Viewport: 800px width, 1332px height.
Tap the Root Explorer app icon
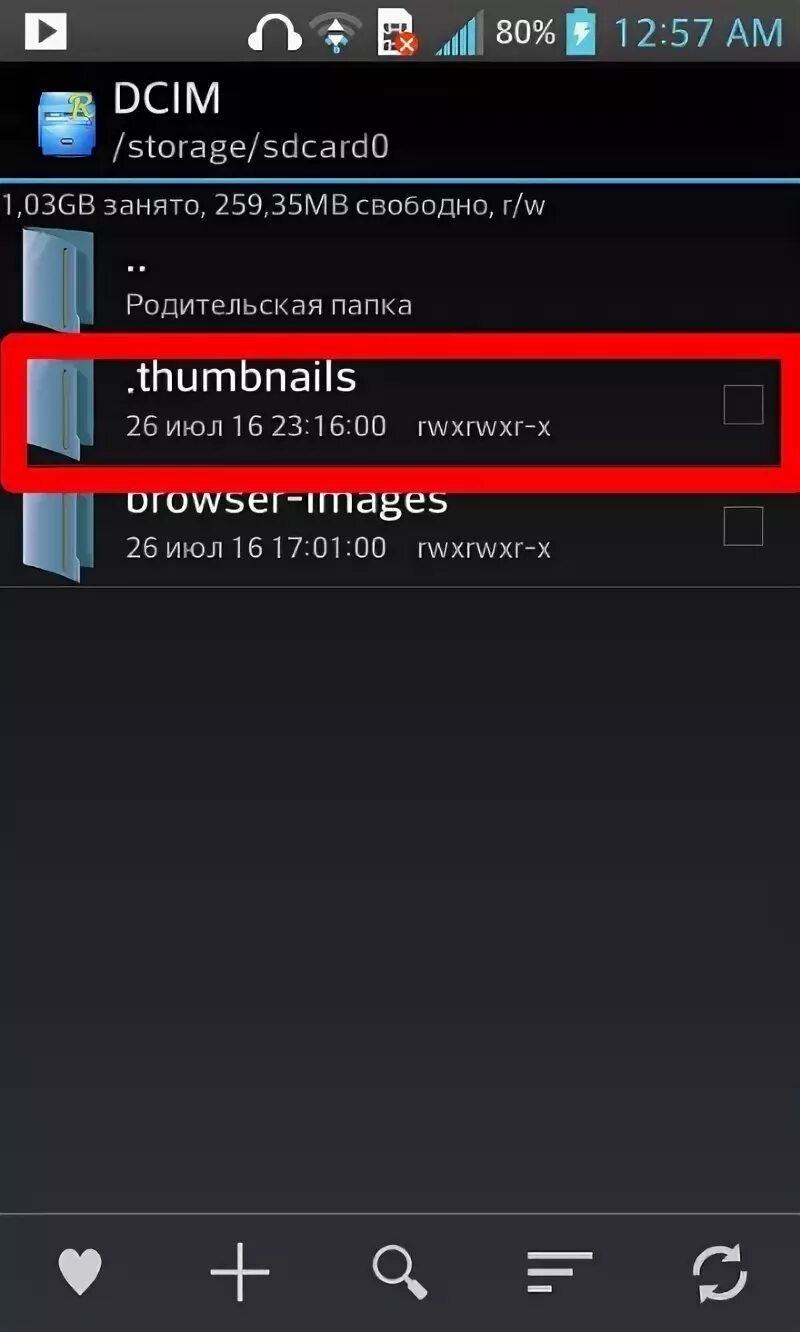67,123
